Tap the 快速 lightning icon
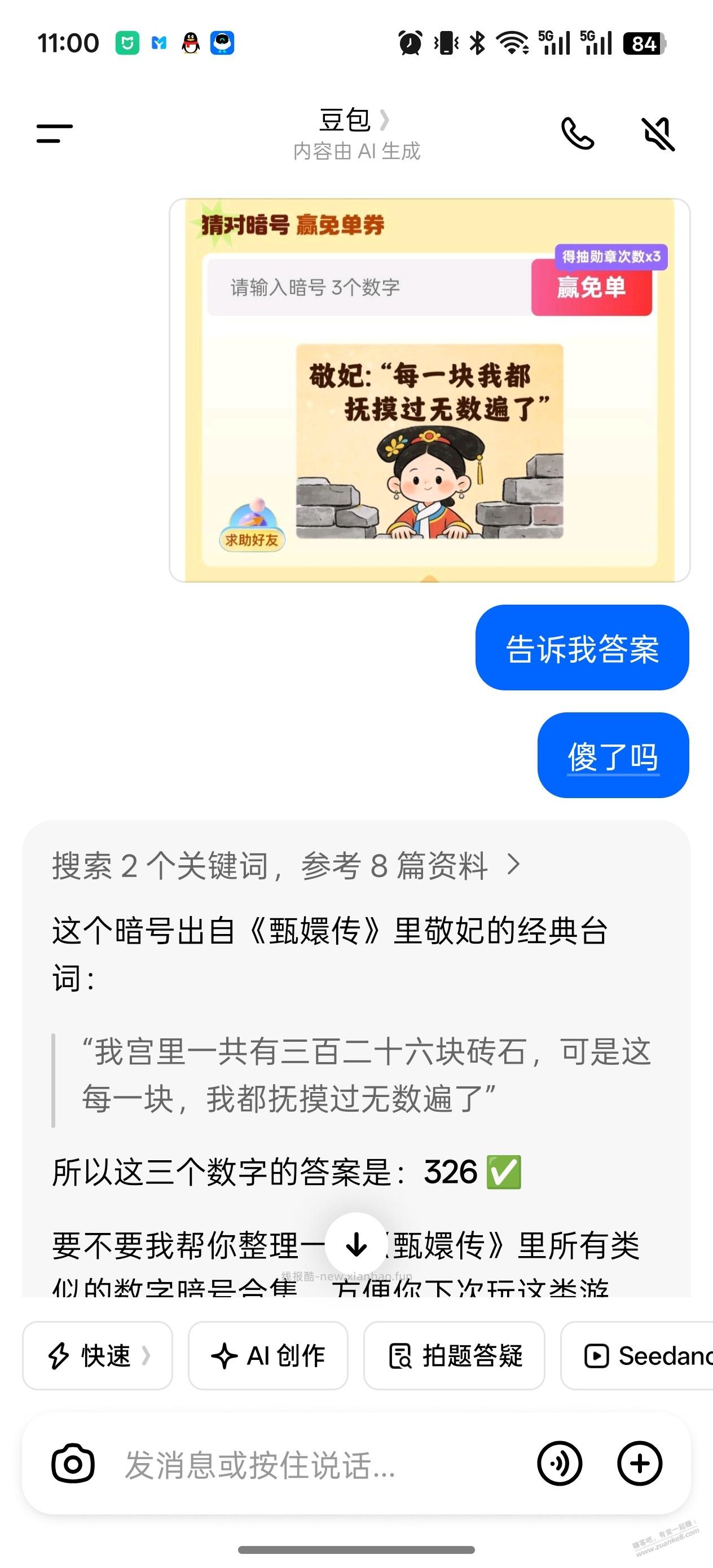The image size is (713, 1568). click(x=59, y=1356)
